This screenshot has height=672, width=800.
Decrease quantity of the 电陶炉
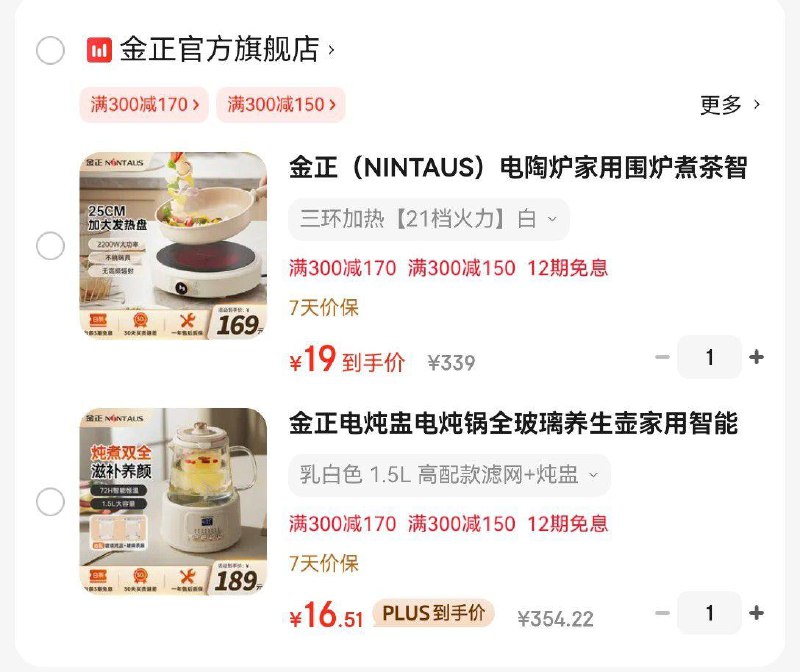(662, 357)
